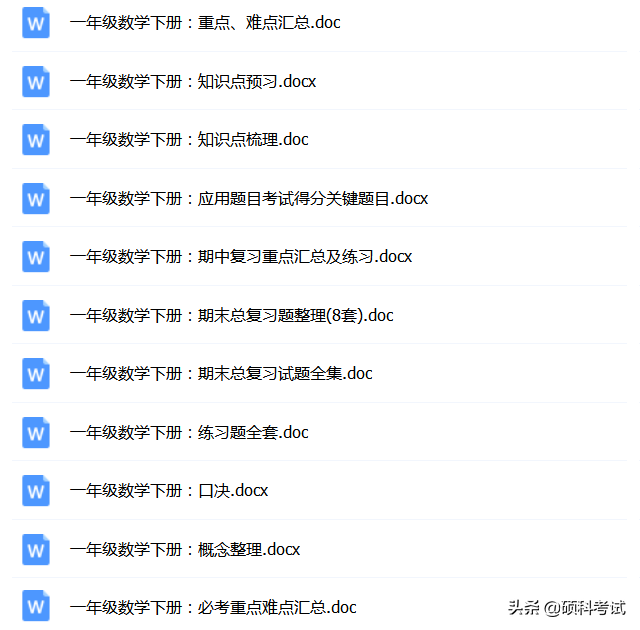
Task: Open the 重点、难点汇总.doc file
Action: [x=205, y=22]
